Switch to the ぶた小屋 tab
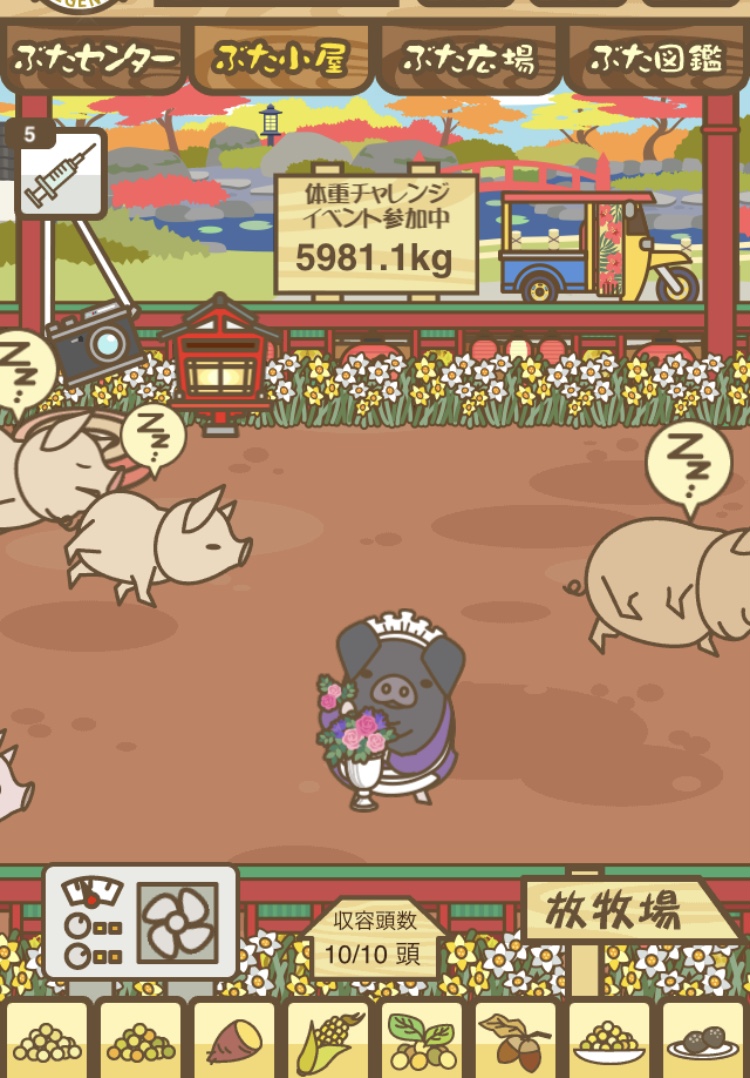 pyautogui.click(x=280, y=58)
